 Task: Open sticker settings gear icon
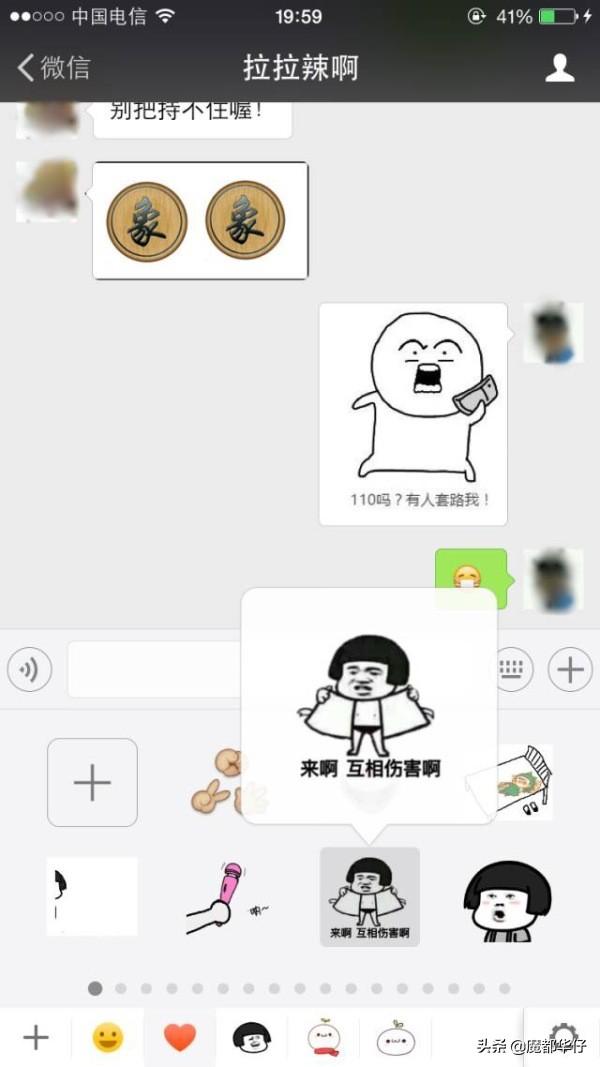562,1036
